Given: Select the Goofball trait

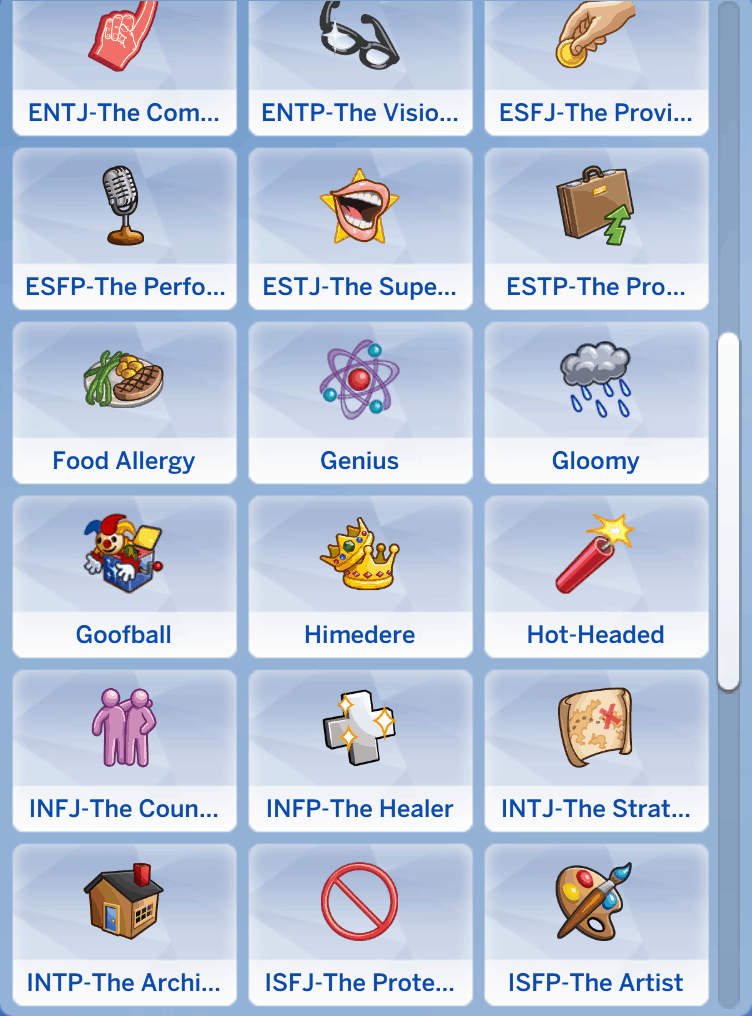Looking at the screenshot, I should pos(124,577).
